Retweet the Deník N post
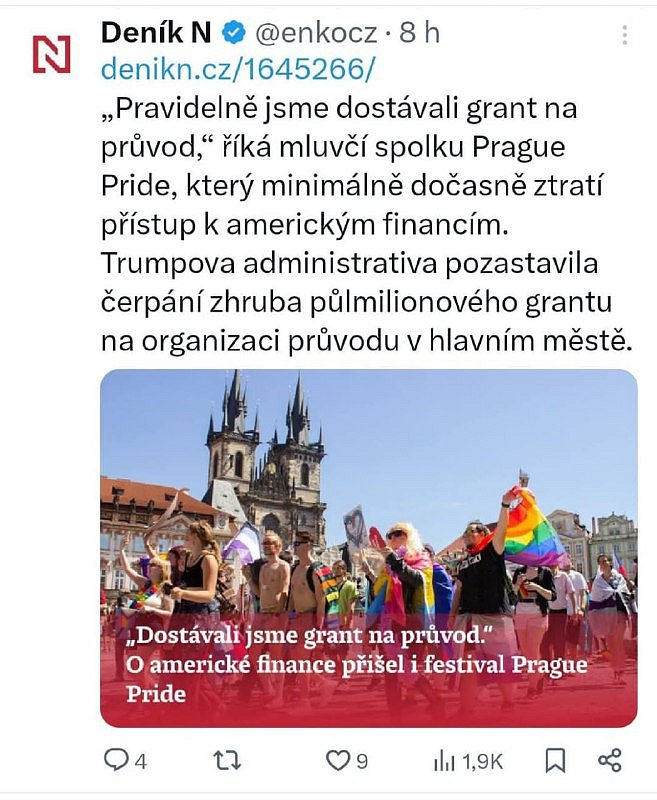The width and height of the screenshot is (657, 800). click(228, 761)
